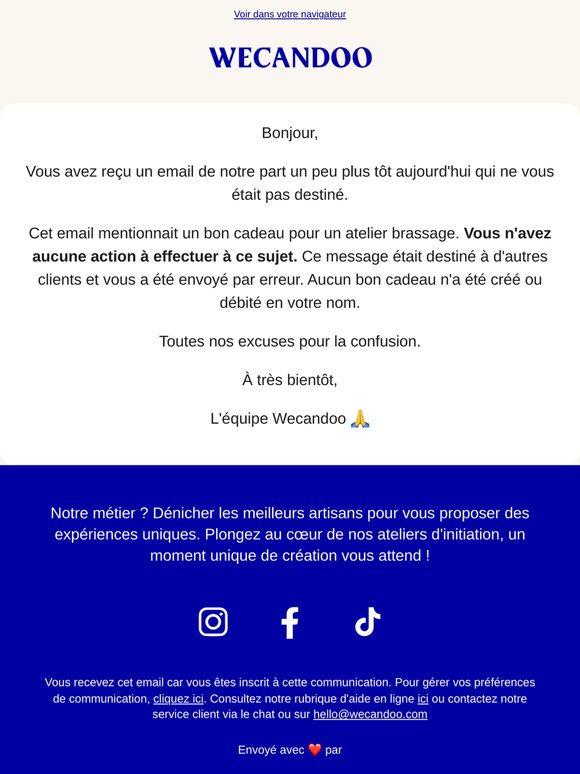Screen dimensions: 580x774
Task: Open Wecandoo's TikTok page
Action: click(x=368, y=621)
